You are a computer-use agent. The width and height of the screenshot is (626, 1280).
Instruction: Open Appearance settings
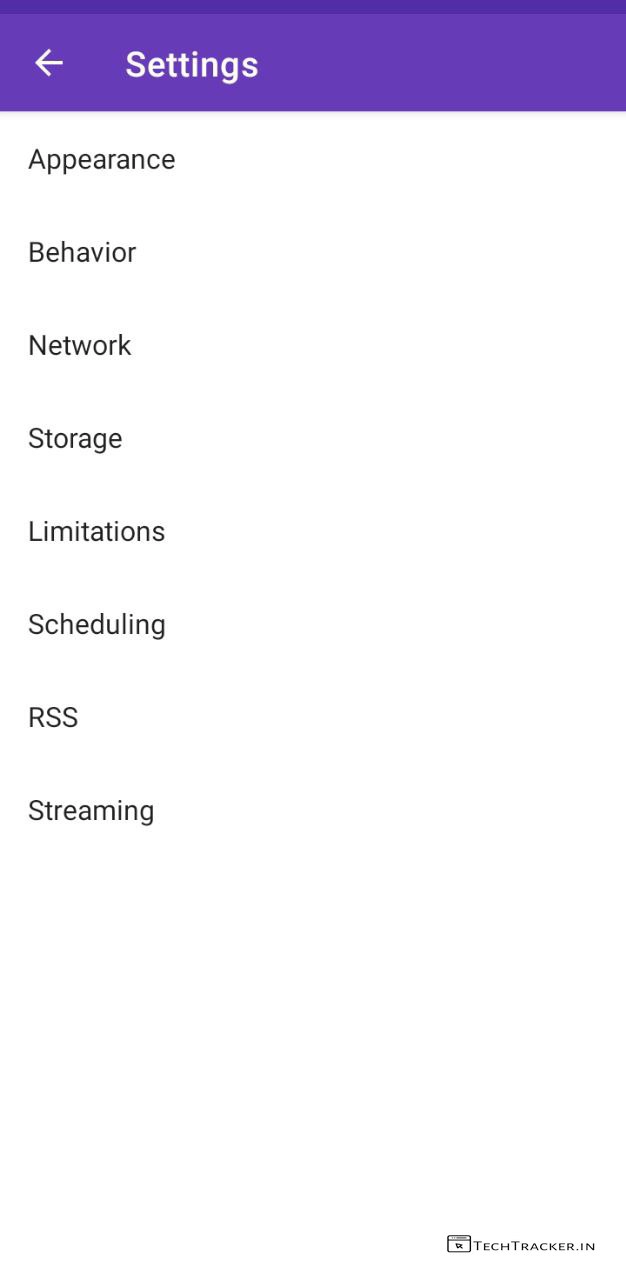[102, 160]
